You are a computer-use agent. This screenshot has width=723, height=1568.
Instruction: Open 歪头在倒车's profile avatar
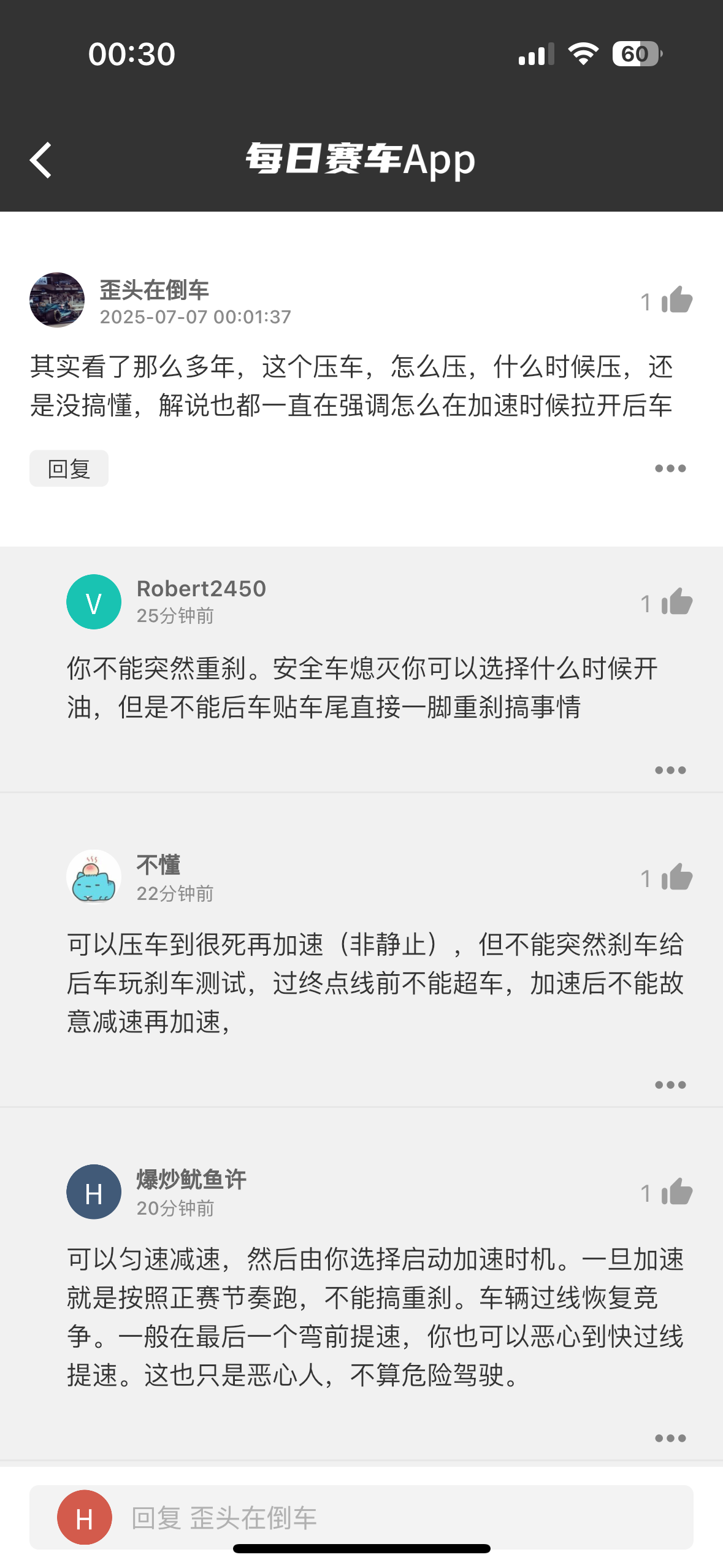pos(57,300)
